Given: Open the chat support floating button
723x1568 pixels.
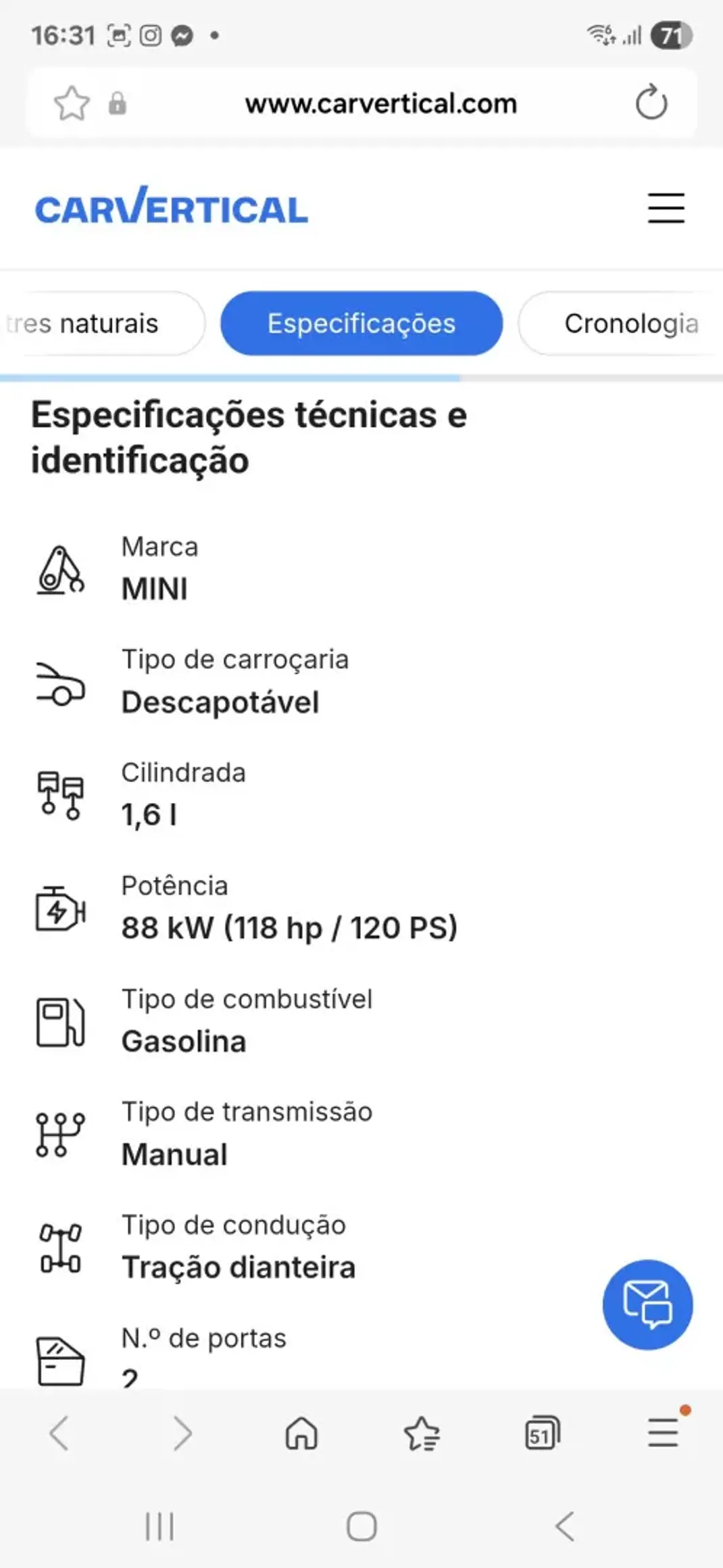Looking at the screenshot, I should coord(647,1304).
